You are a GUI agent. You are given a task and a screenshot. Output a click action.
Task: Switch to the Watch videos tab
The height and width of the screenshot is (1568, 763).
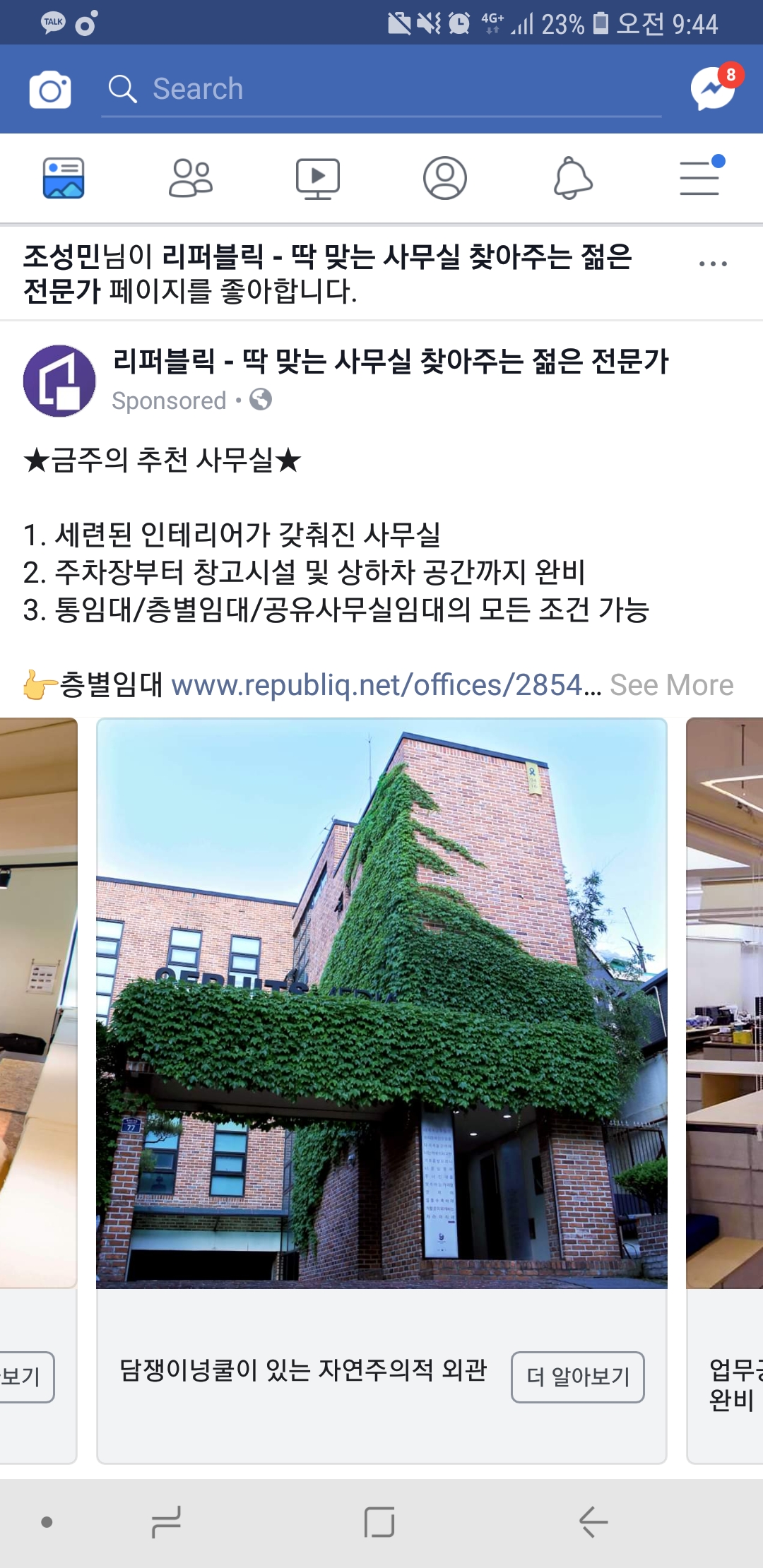coord(318,178)
